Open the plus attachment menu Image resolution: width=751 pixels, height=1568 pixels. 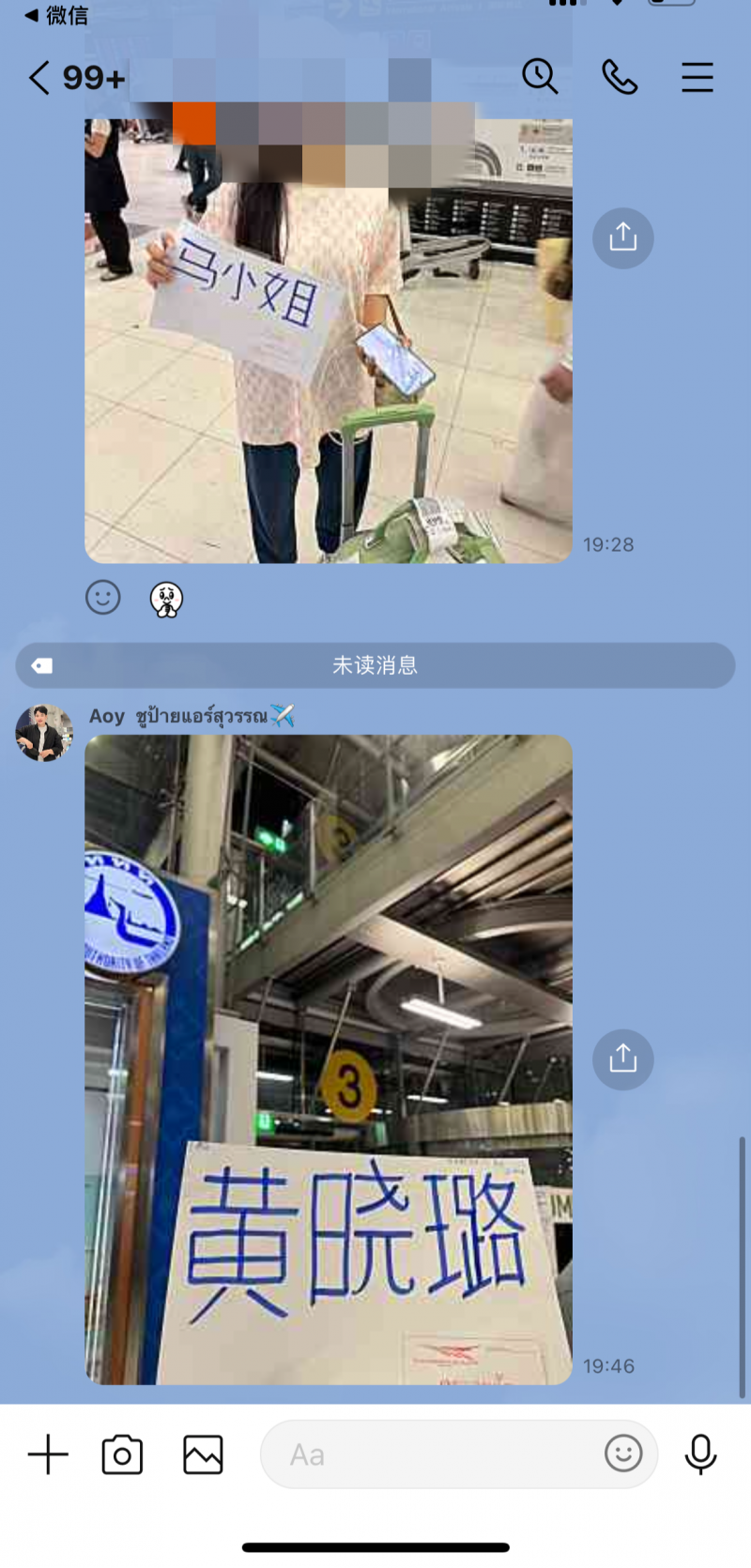point(48,1454)
